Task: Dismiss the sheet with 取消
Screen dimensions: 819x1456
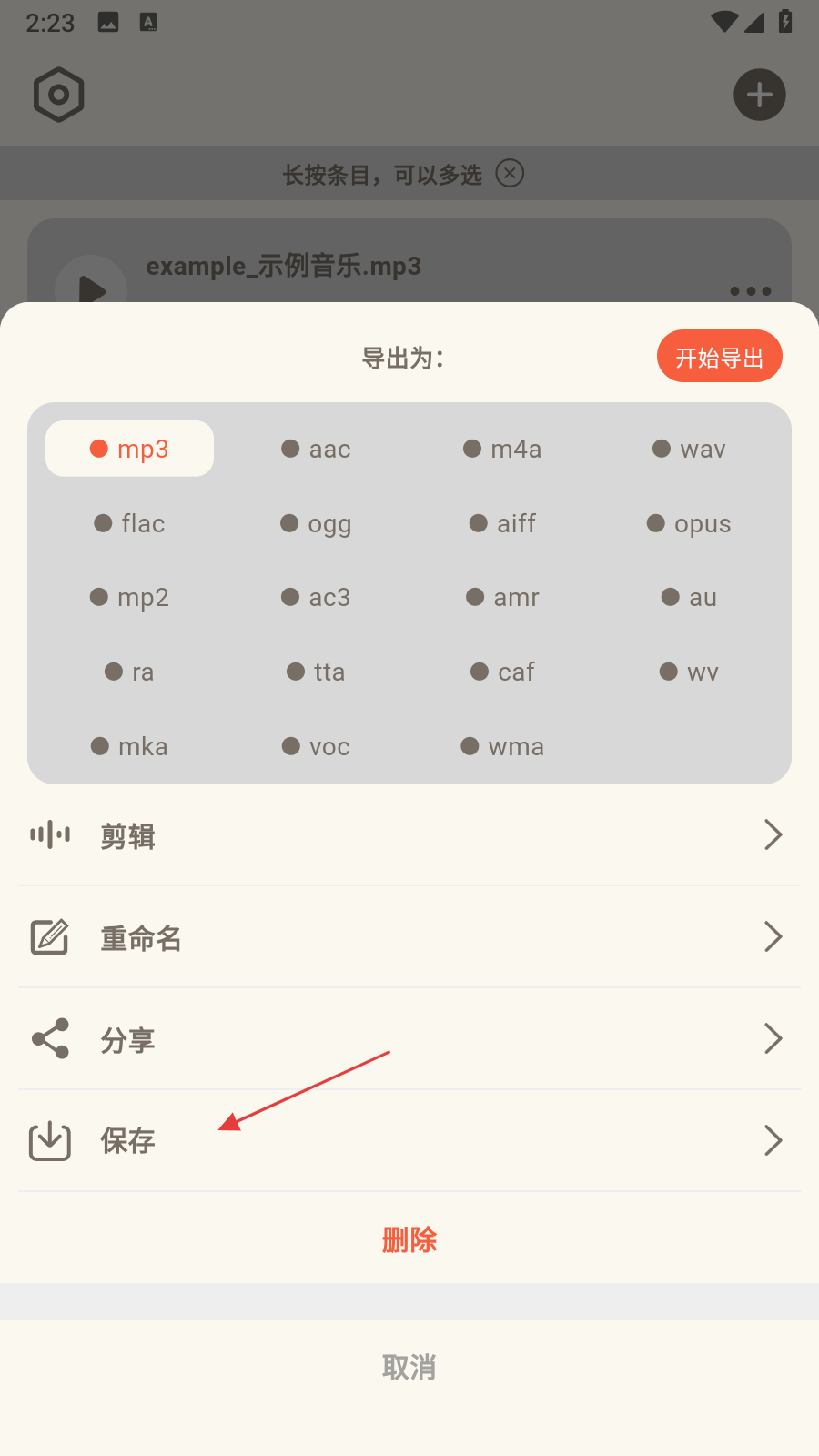Action: pos(409,1367)
